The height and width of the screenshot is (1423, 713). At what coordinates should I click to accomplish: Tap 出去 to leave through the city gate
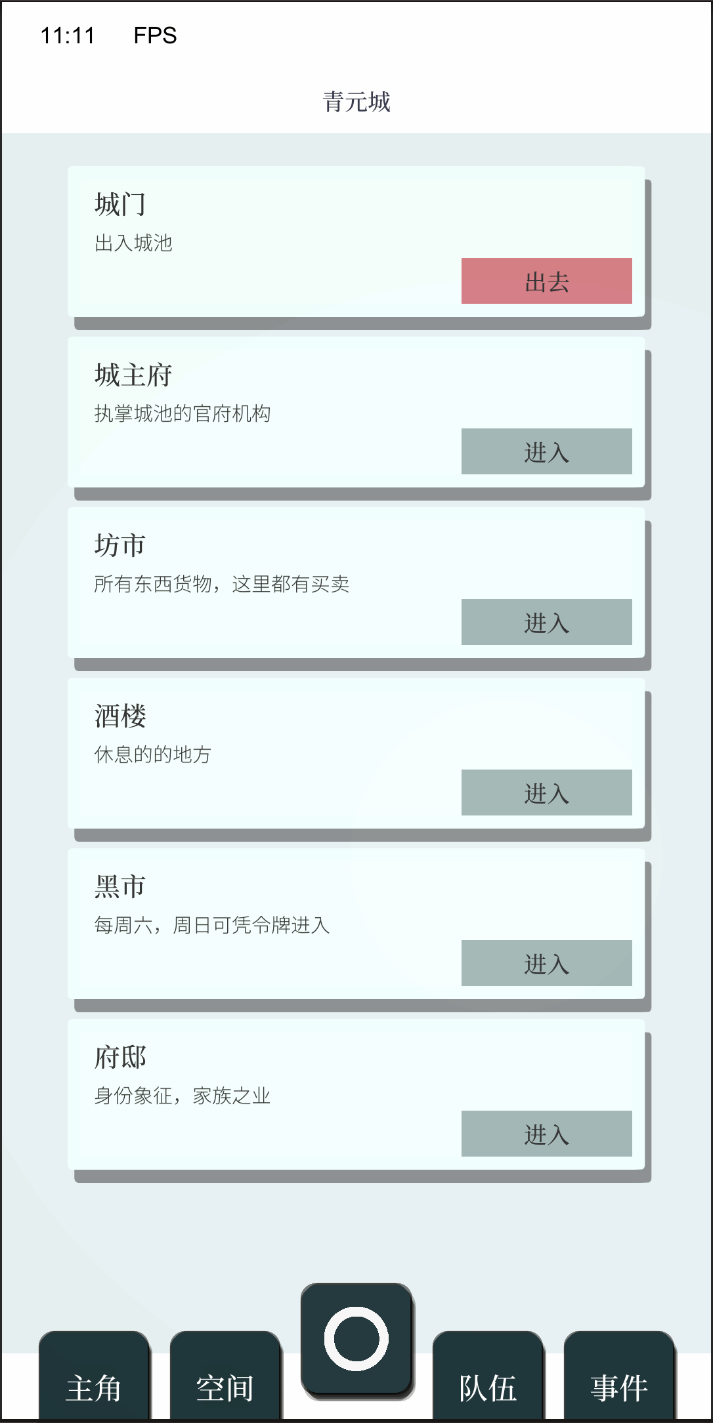tap(546, 281)
